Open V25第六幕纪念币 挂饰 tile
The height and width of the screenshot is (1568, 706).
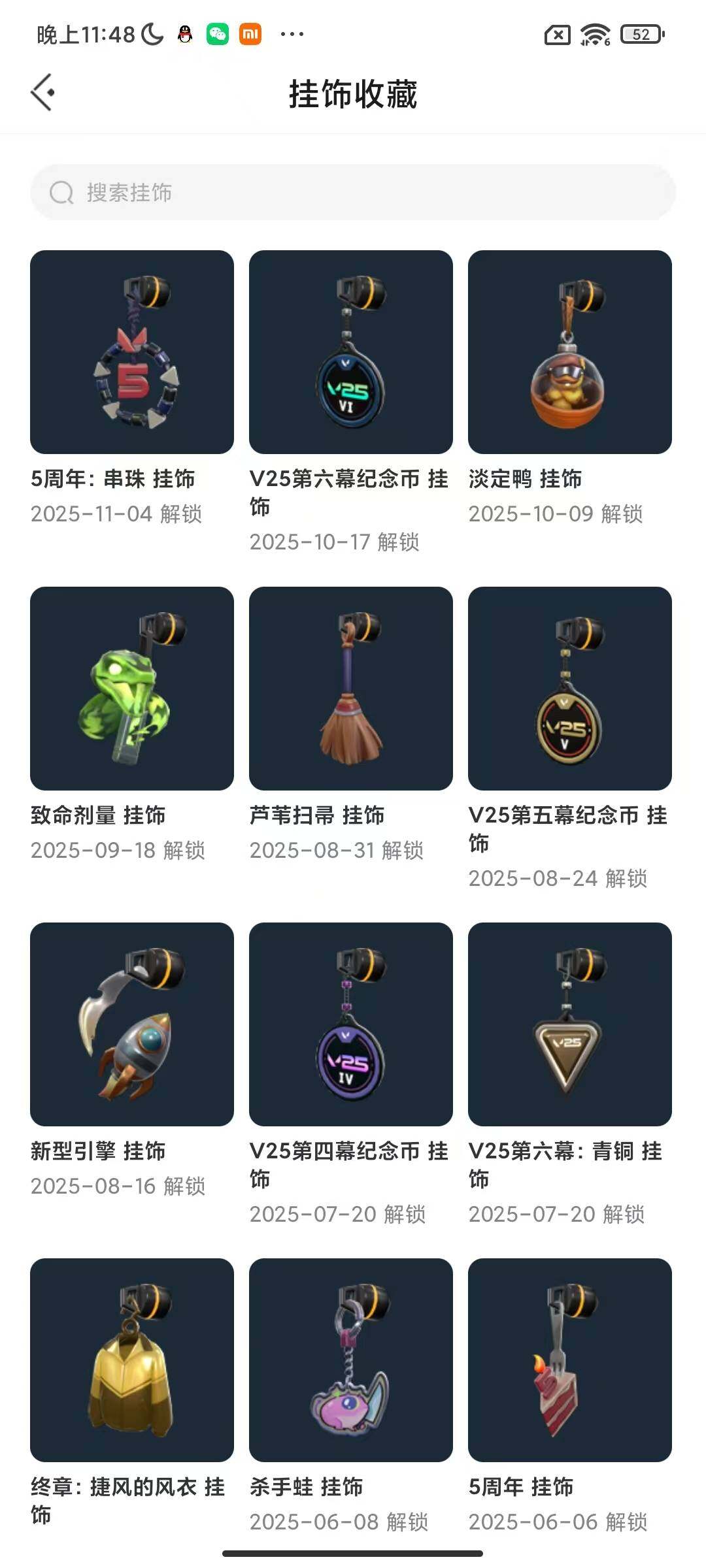tap(351, 352)
